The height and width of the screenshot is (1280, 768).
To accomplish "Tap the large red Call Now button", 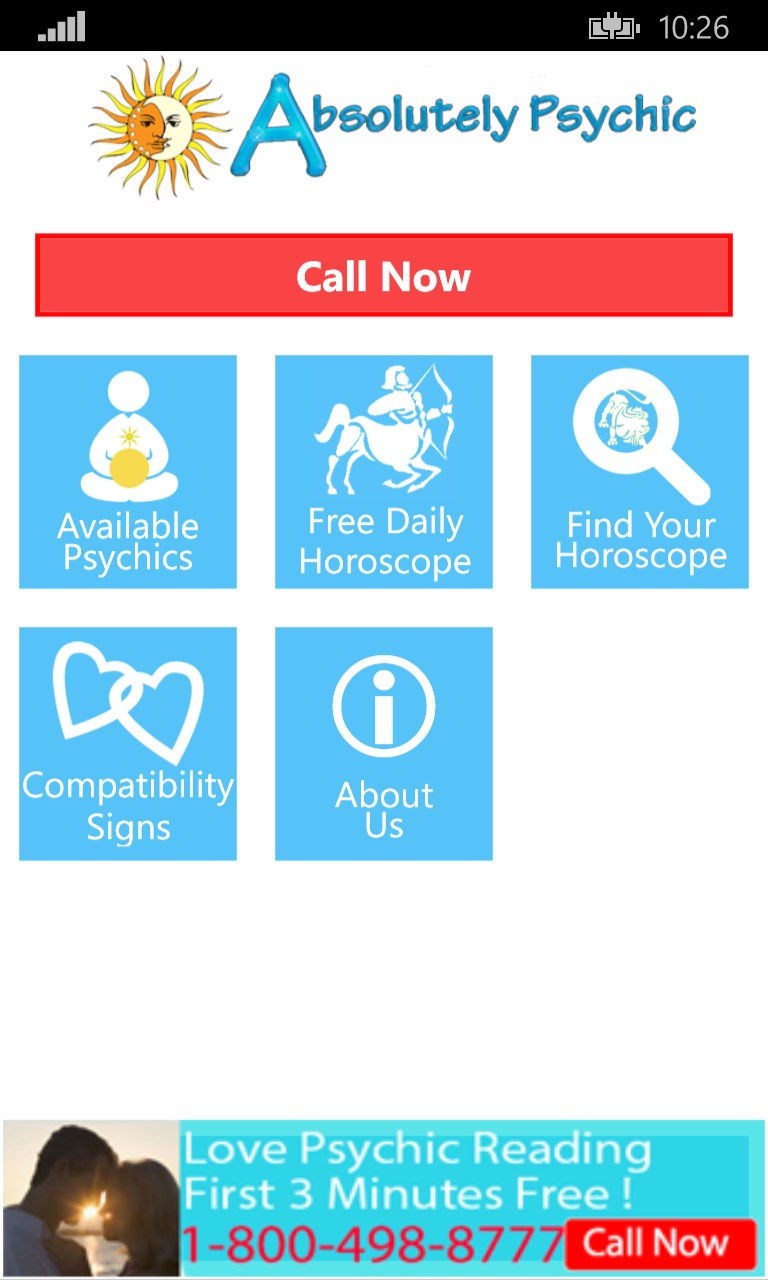I will click(384, 276).
